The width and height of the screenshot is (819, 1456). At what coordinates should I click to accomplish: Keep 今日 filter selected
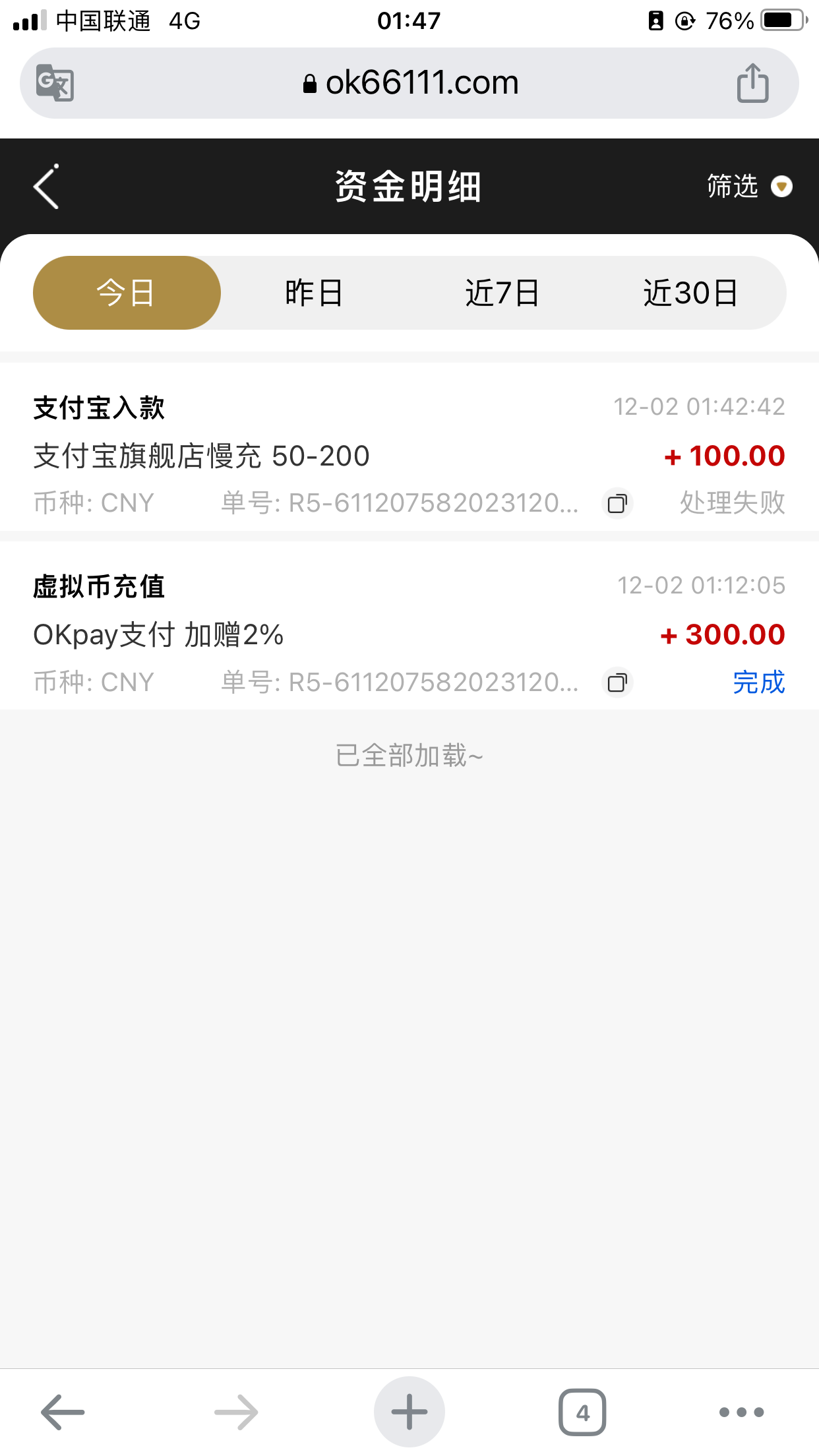click(x=127, y=292)
